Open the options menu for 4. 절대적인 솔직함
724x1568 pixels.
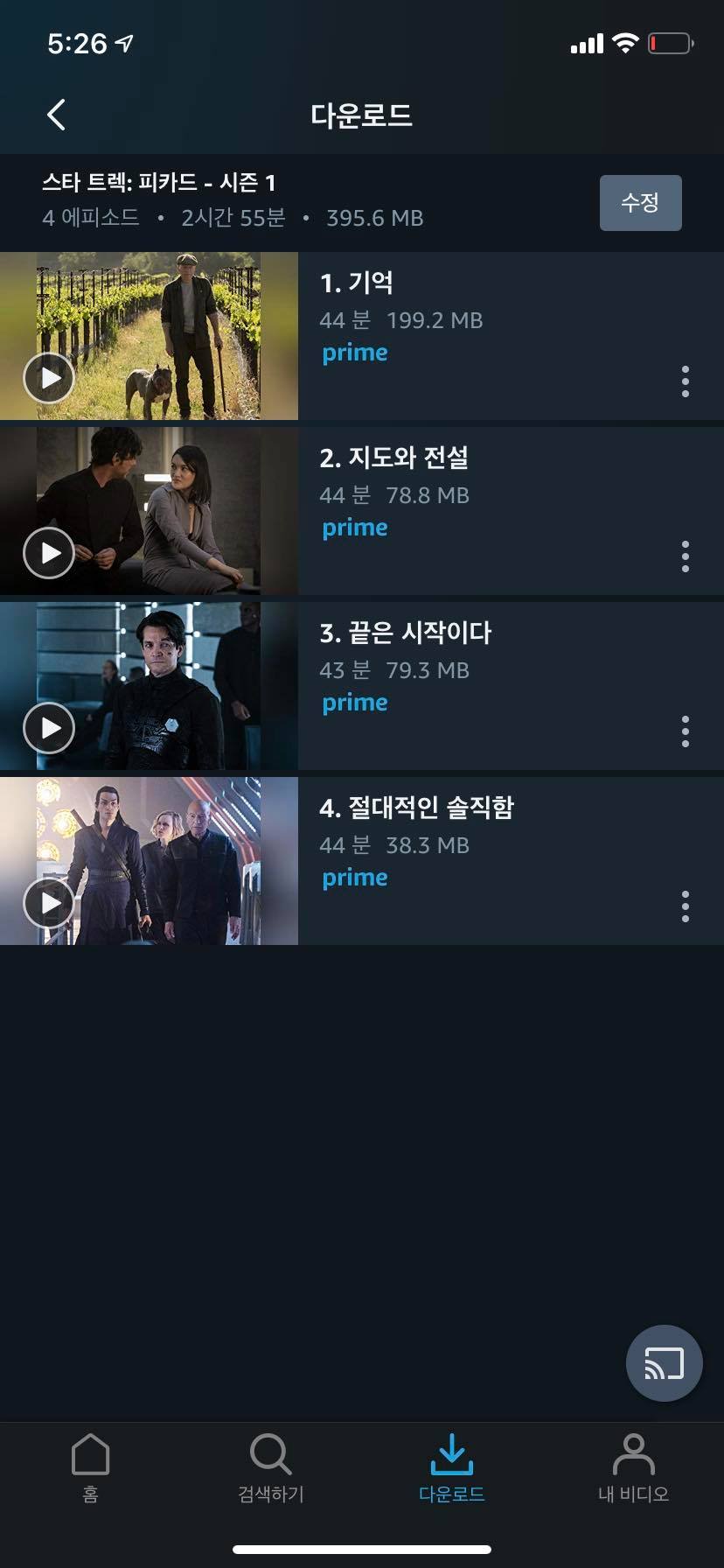(x=686, y=906)
